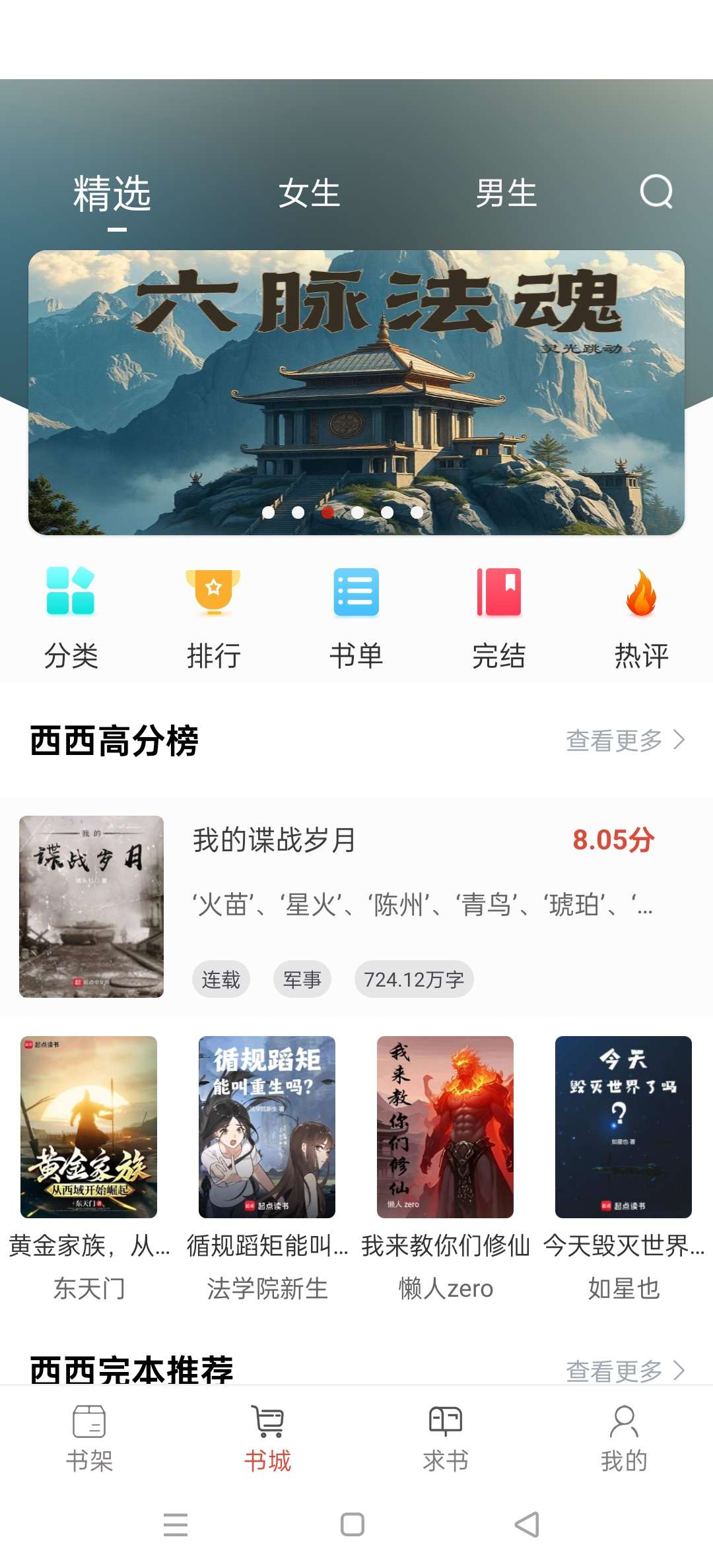Open the book 我的谍战岁月

coord(356,906)
